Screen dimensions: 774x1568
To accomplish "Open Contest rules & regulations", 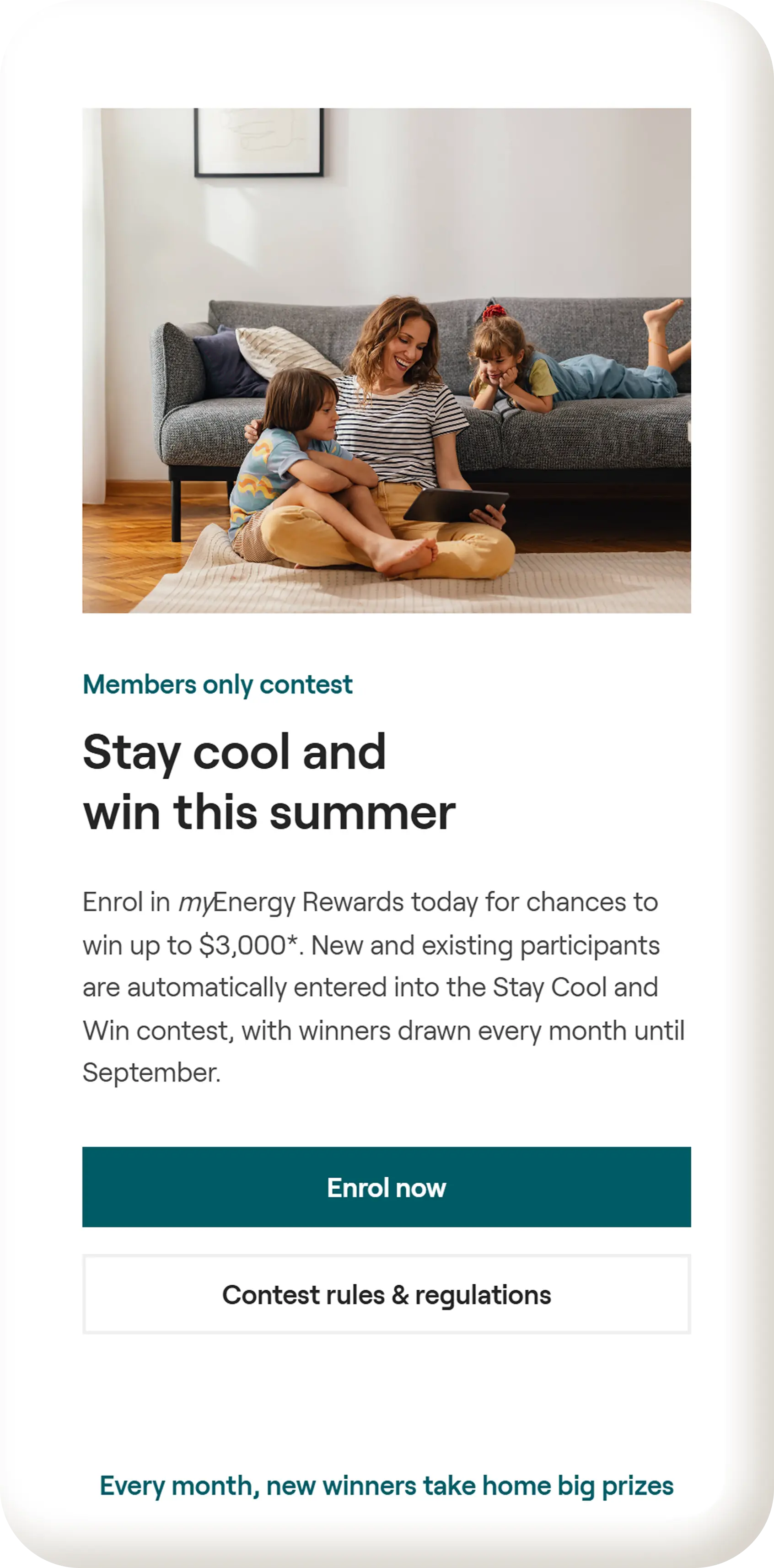I will 387,1294.
